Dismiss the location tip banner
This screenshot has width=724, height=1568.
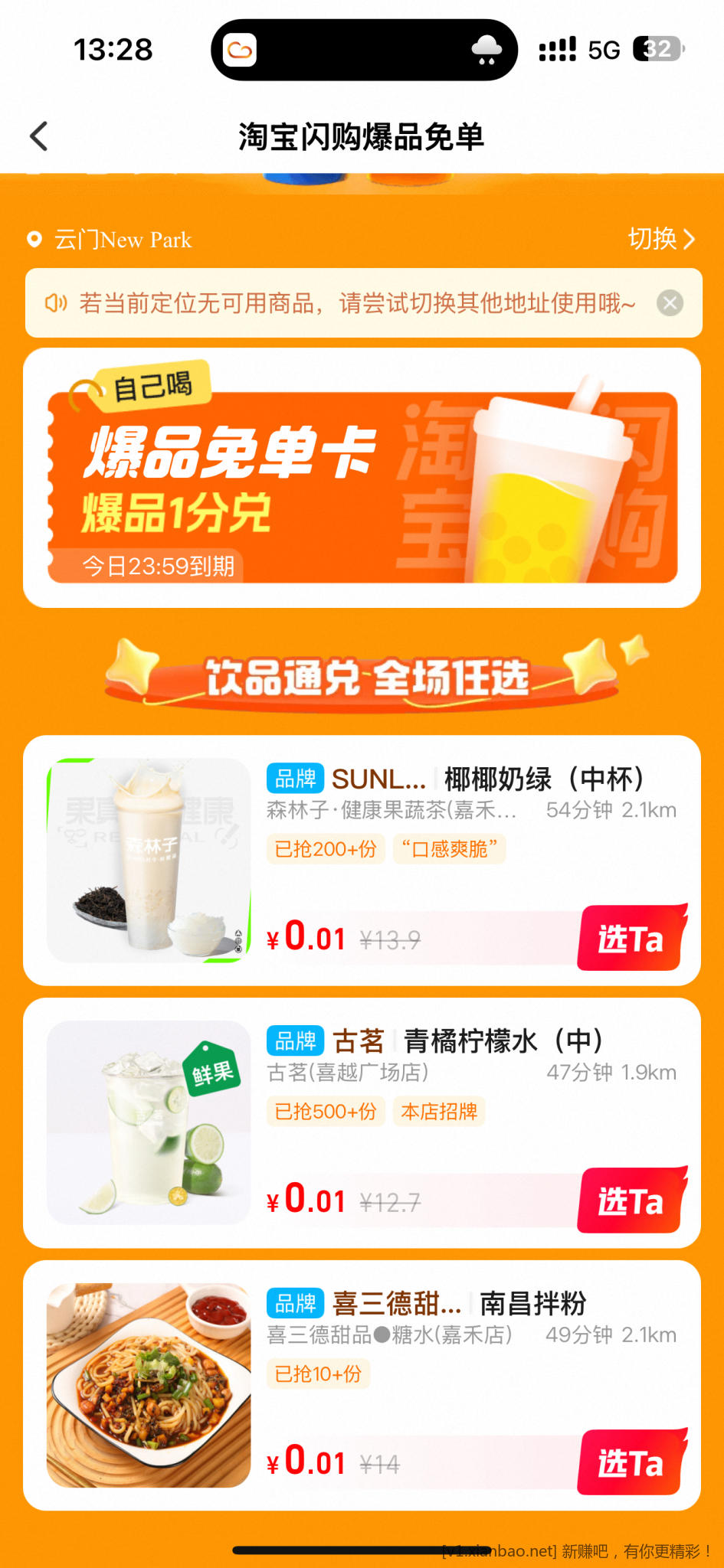click(x=670, y=303)
